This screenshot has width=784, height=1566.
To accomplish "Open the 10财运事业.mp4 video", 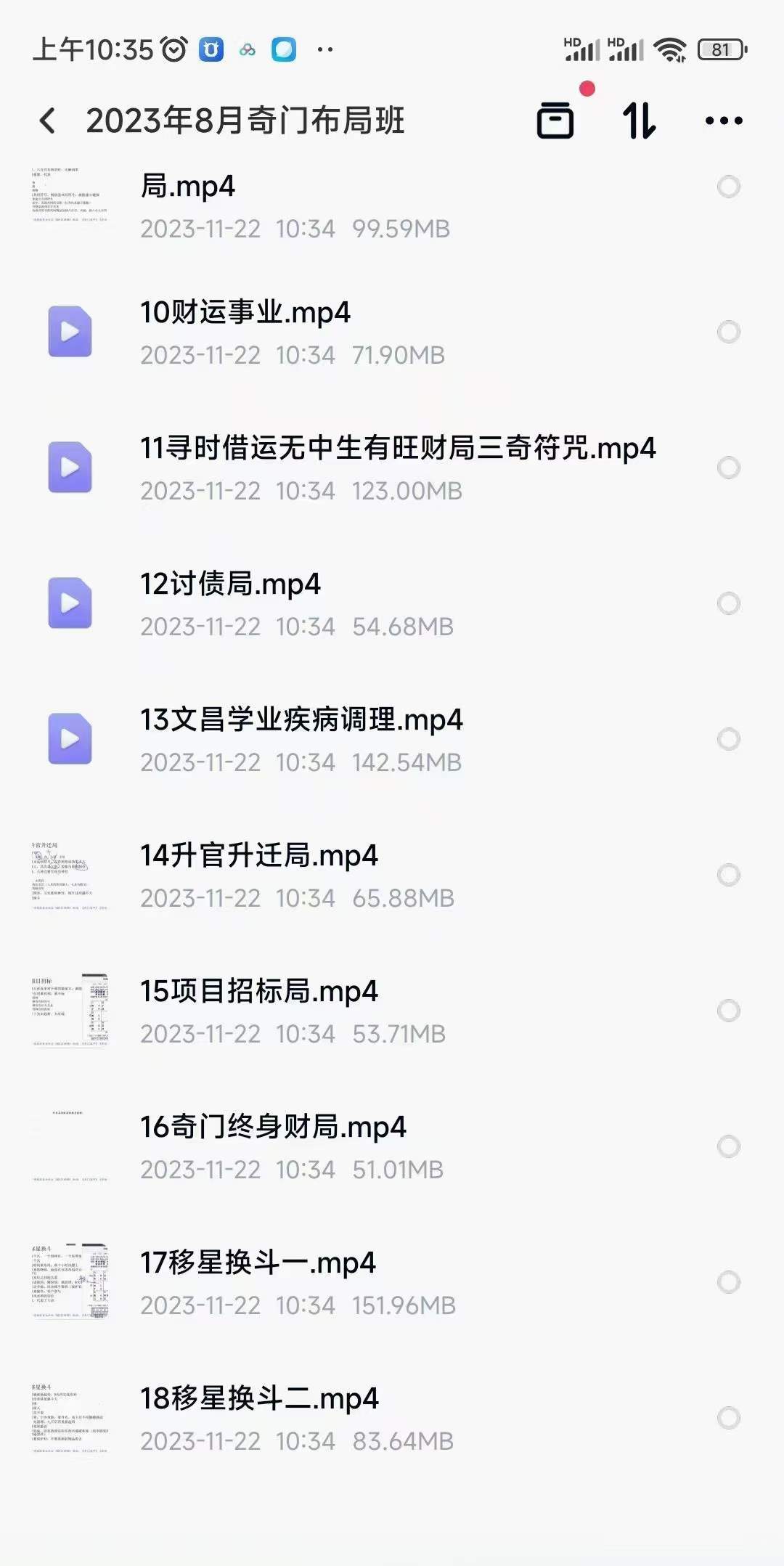I will pyautogui.click(x=392, y=333).
